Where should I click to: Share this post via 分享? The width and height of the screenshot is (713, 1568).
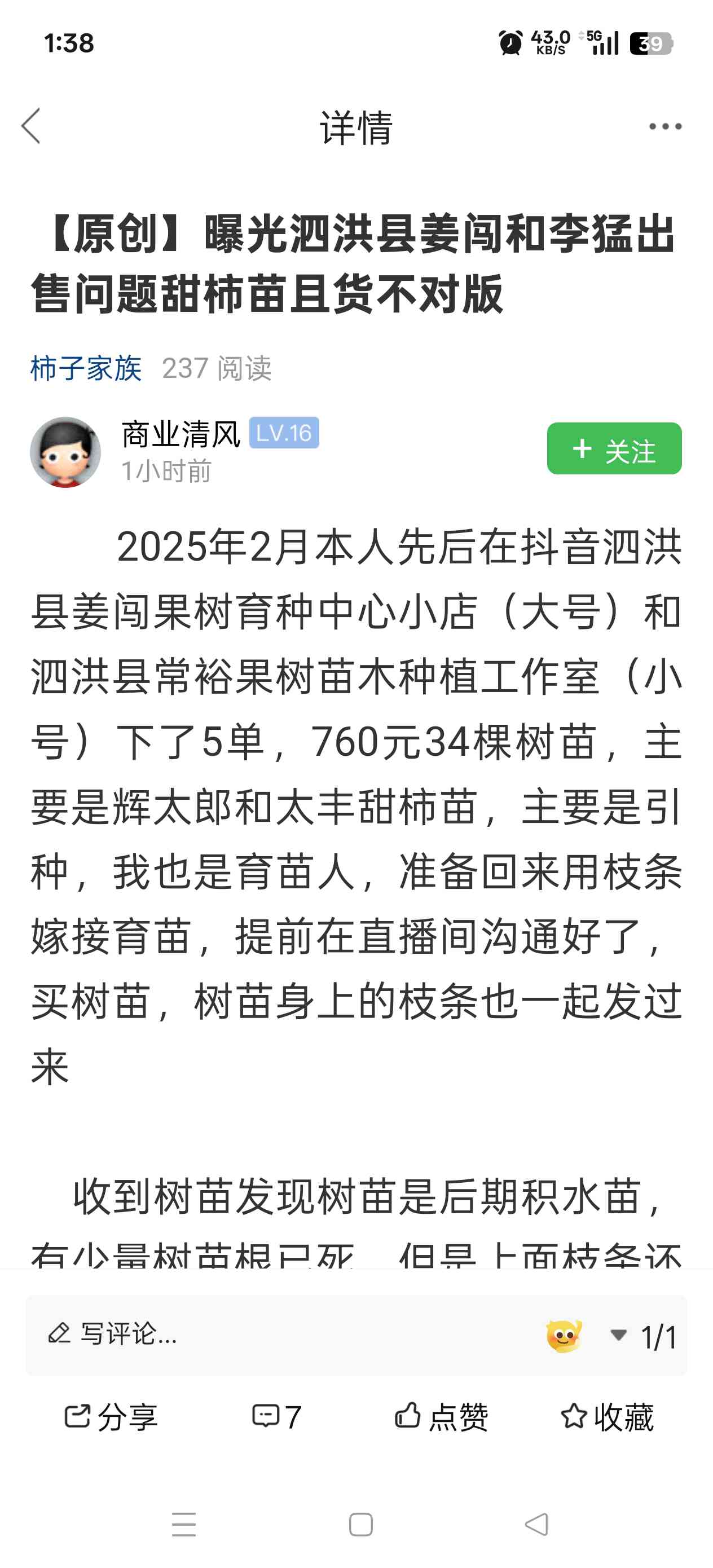111,1416
